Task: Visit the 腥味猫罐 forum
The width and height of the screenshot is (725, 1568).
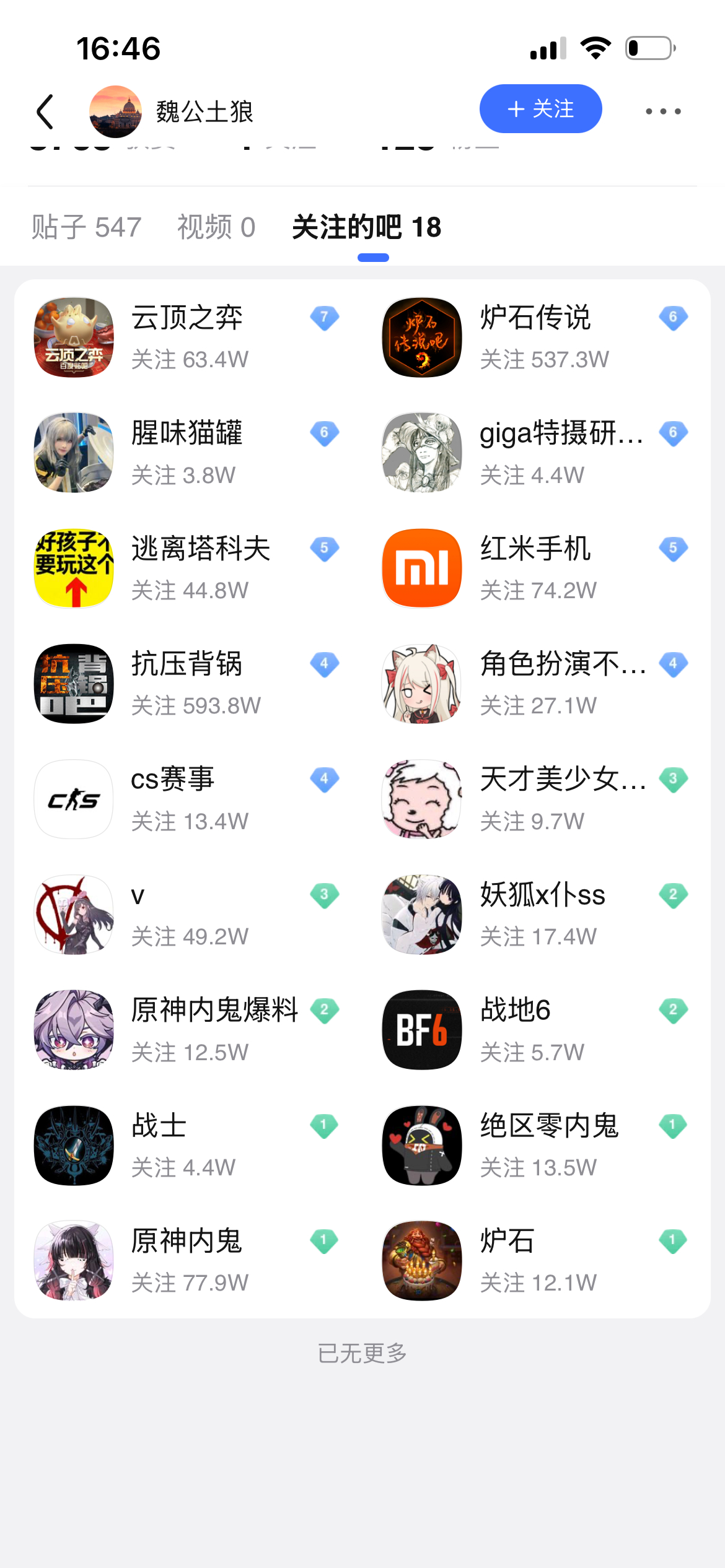Action: click(x=187, y=453)
